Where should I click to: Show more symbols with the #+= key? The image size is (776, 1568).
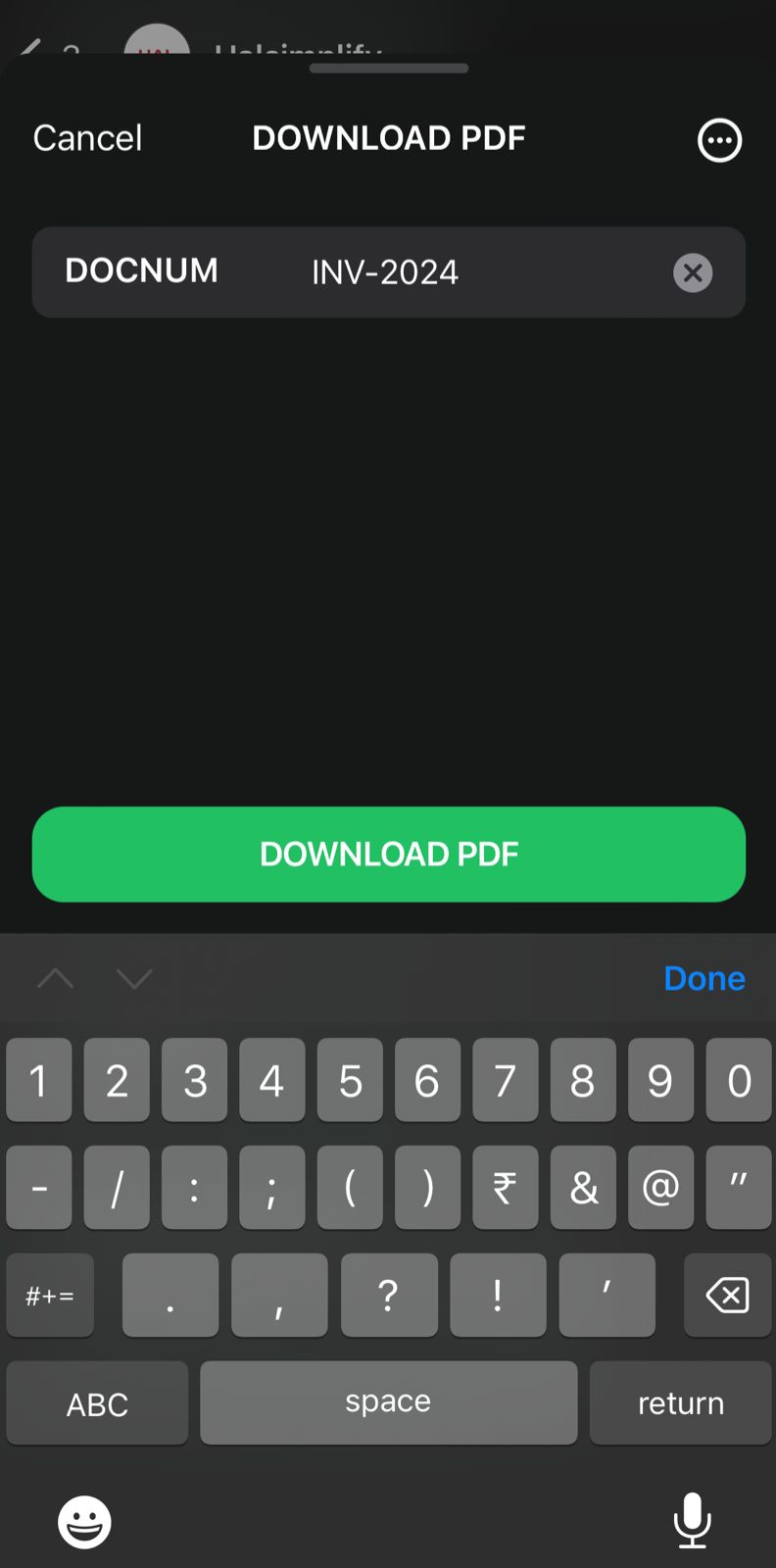point(50,1296)
